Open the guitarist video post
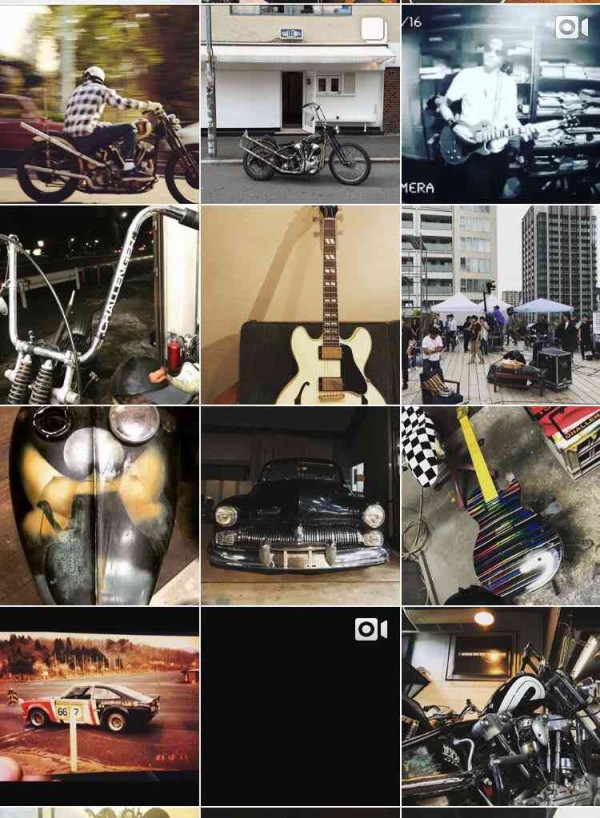 500,104
